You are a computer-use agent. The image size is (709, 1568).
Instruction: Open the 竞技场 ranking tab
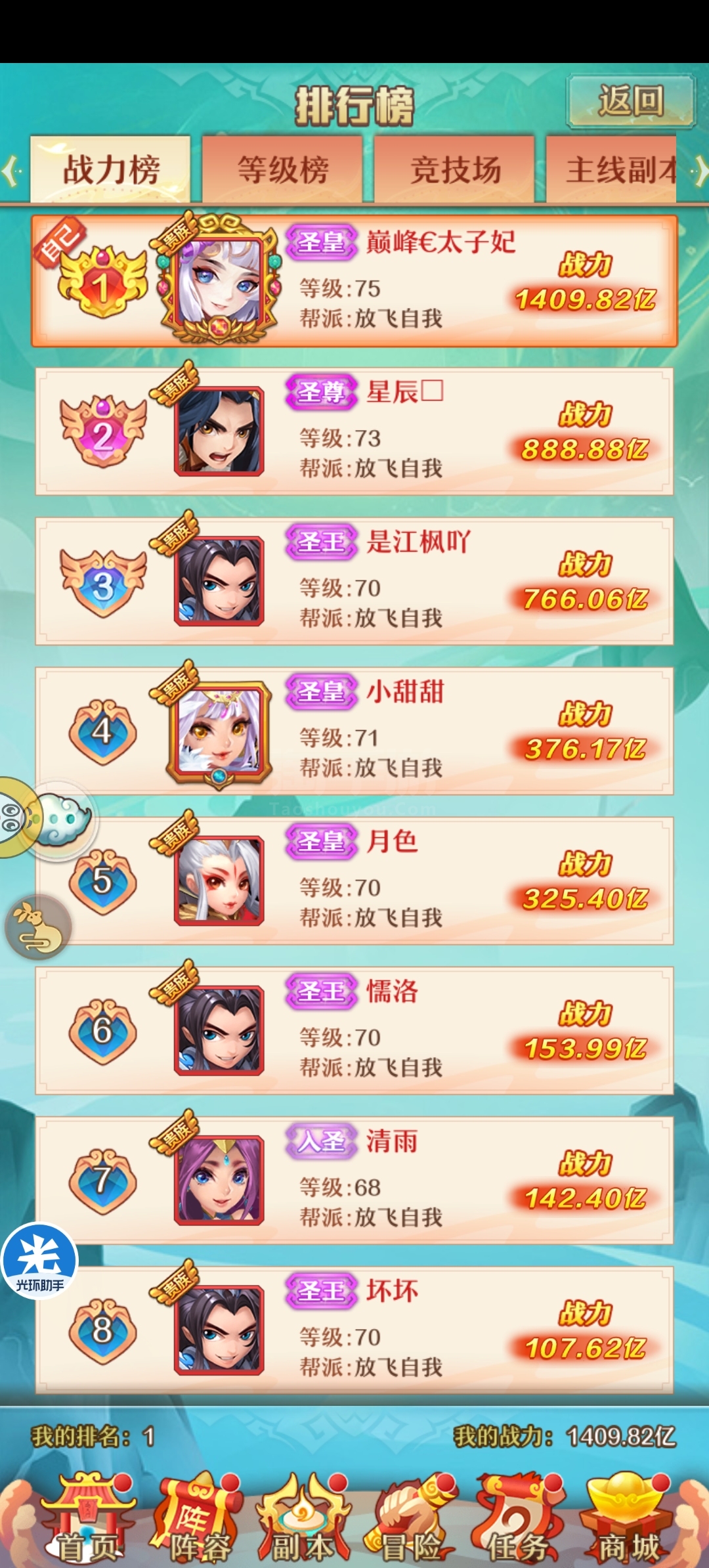click(x=455, y=169)
